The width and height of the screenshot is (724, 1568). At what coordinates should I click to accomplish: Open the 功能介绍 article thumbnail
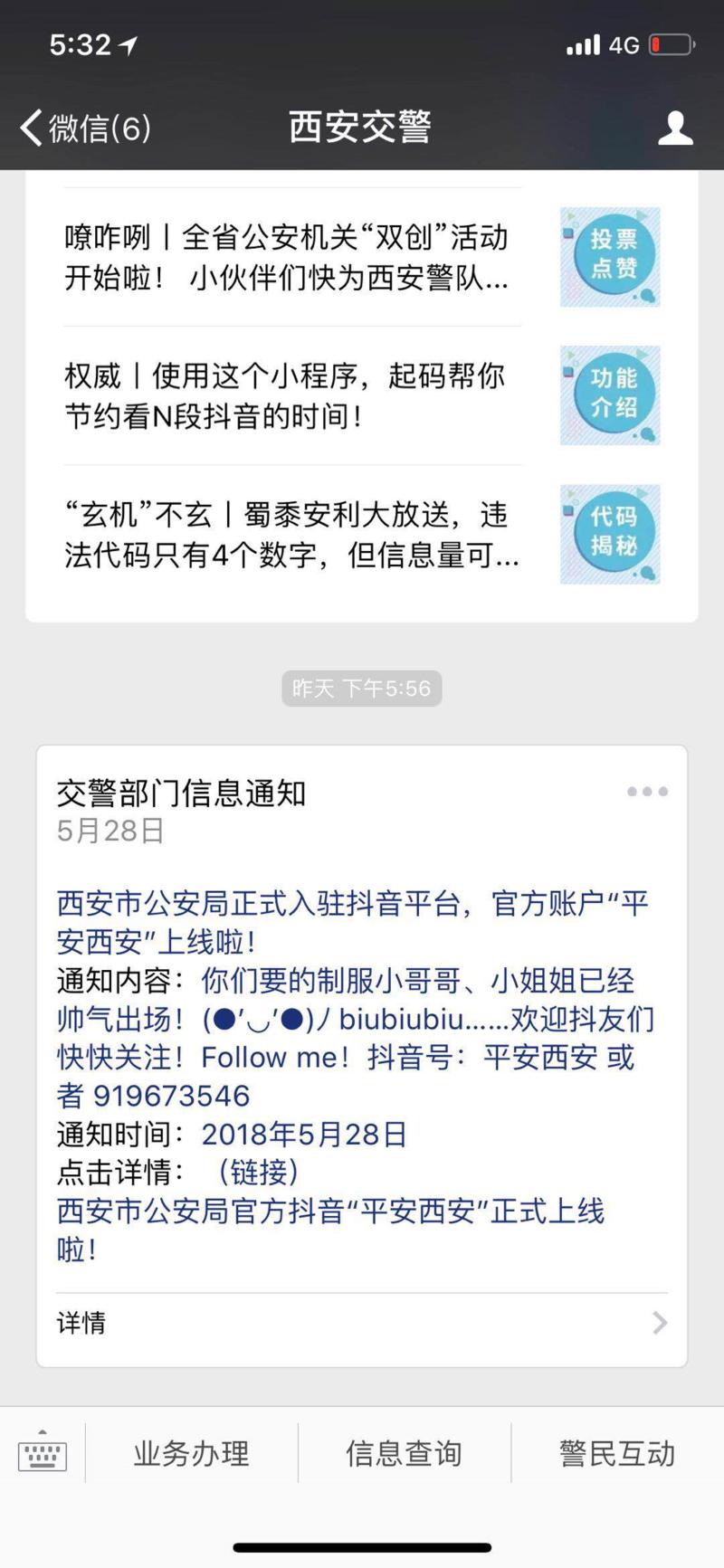(610, 395)
